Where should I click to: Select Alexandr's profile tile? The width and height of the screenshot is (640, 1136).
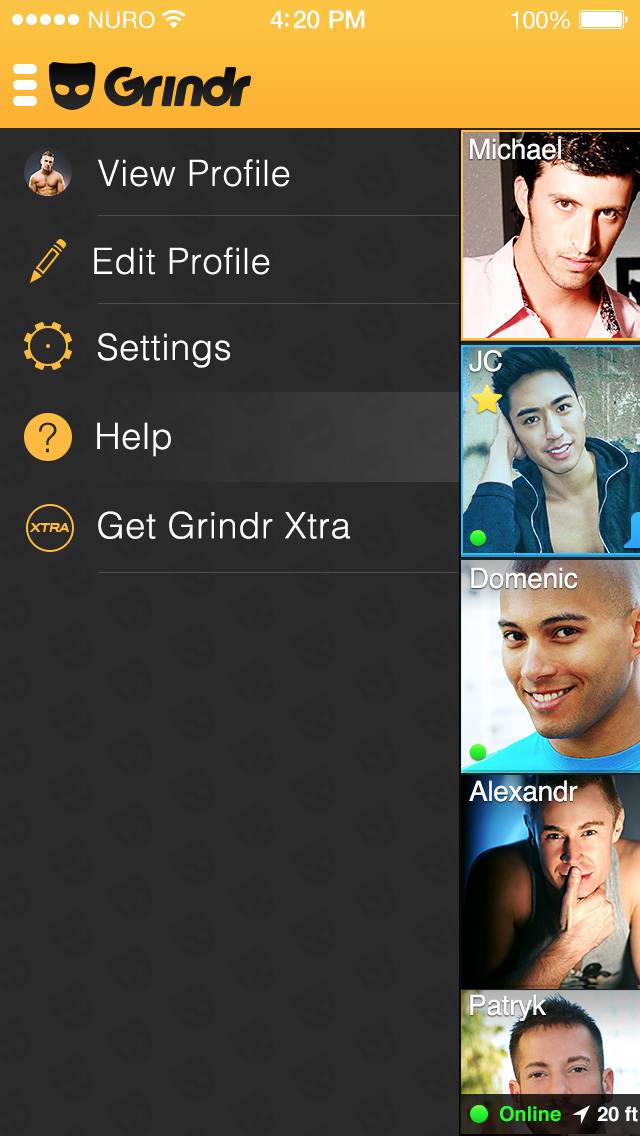(551, 882)
